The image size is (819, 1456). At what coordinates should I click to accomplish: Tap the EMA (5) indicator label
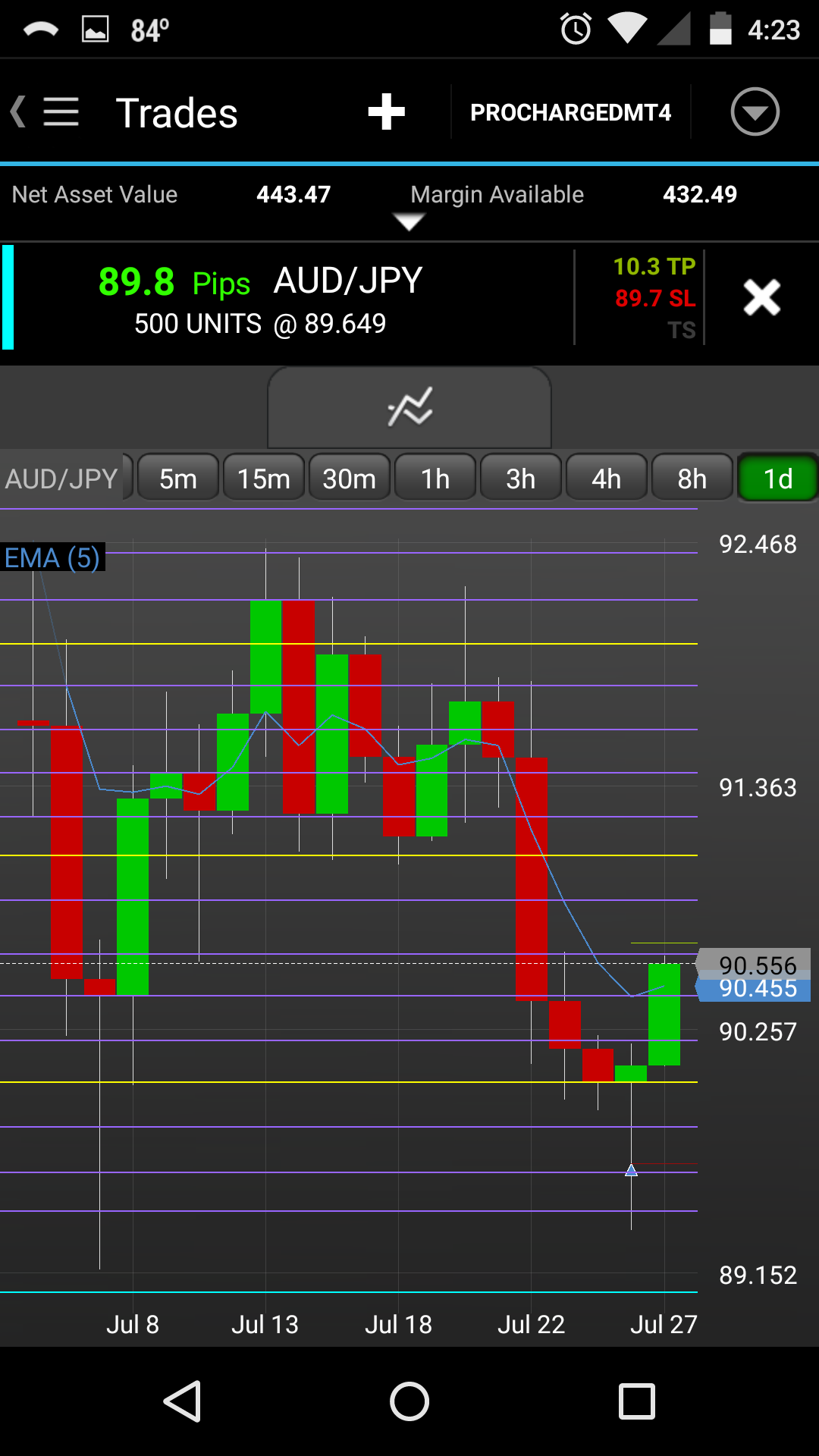click(x=52, y=558)
